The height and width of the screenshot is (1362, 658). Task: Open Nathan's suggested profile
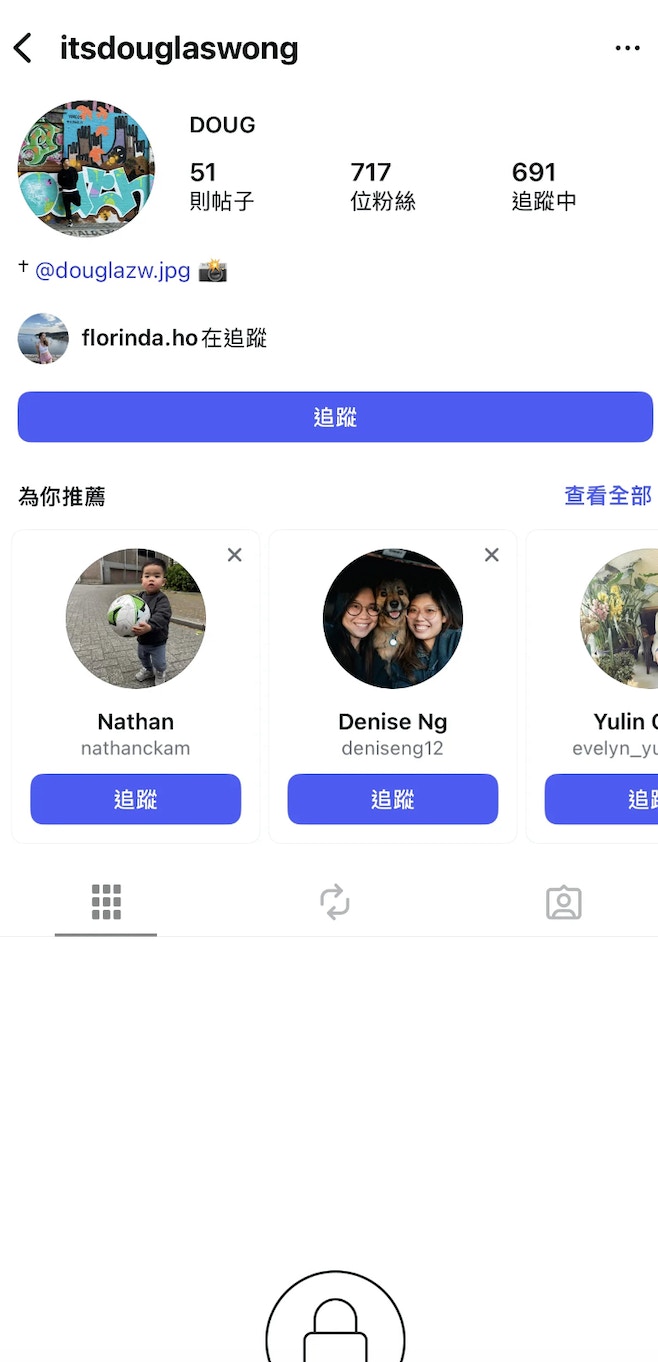point(135,618)
